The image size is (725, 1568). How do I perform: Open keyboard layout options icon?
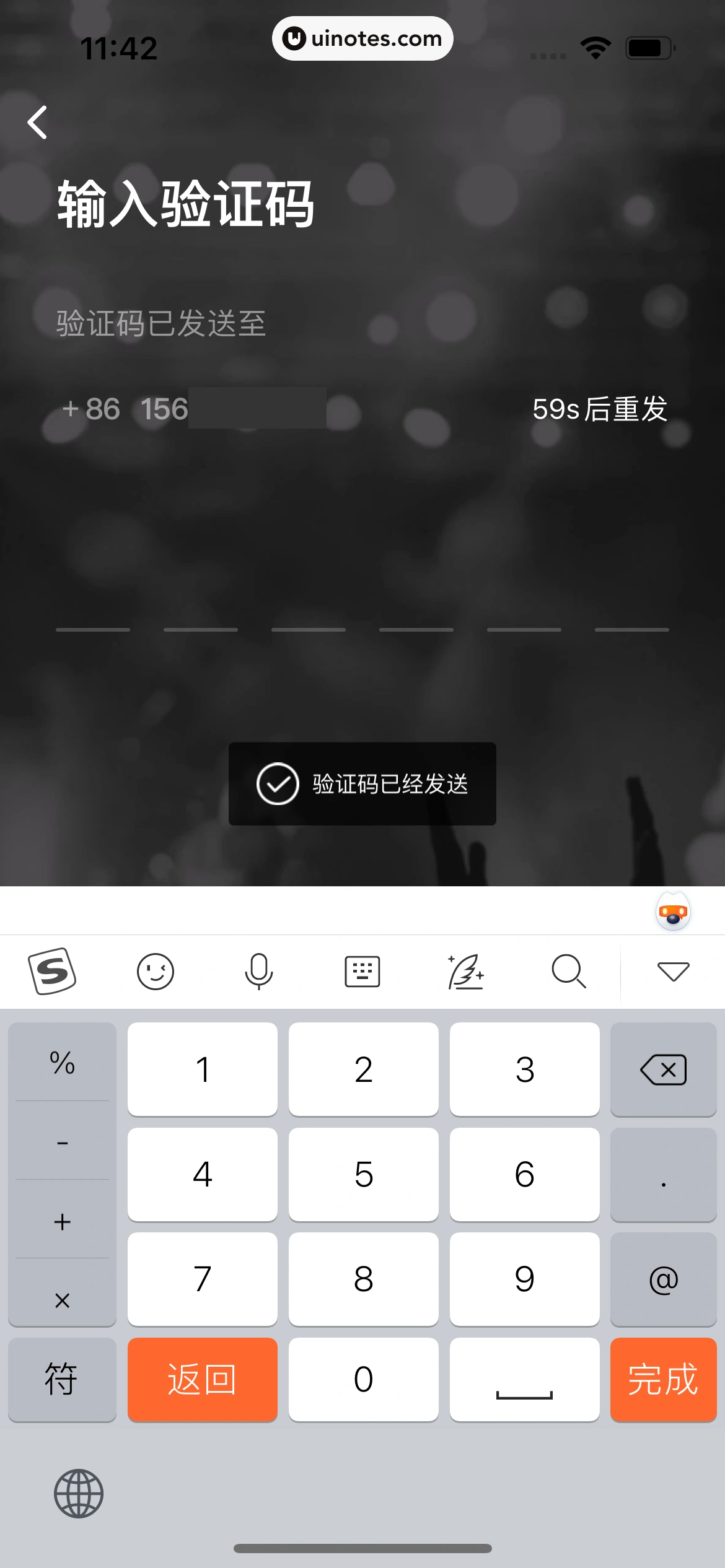click(362, 970)
